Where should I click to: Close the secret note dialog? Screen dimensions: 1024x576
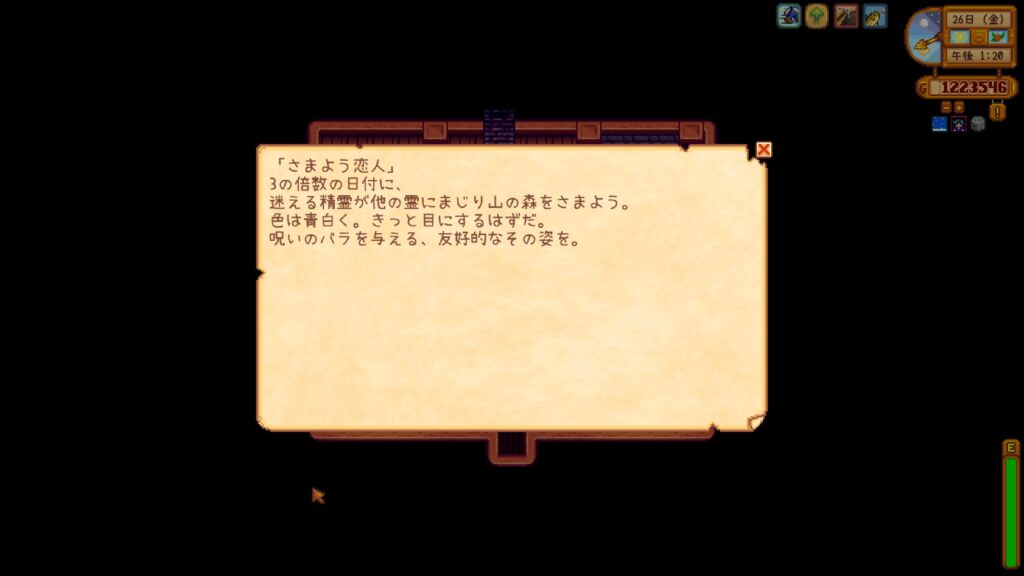click(x=764, y=149)
